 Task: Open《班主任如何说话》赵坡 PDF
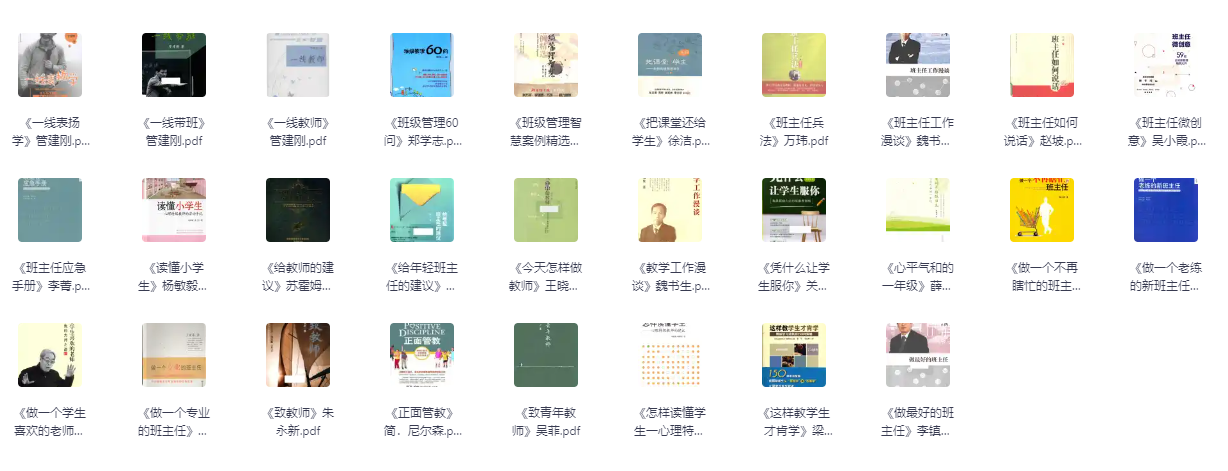pyautogui.click(x=1042, y=64)
